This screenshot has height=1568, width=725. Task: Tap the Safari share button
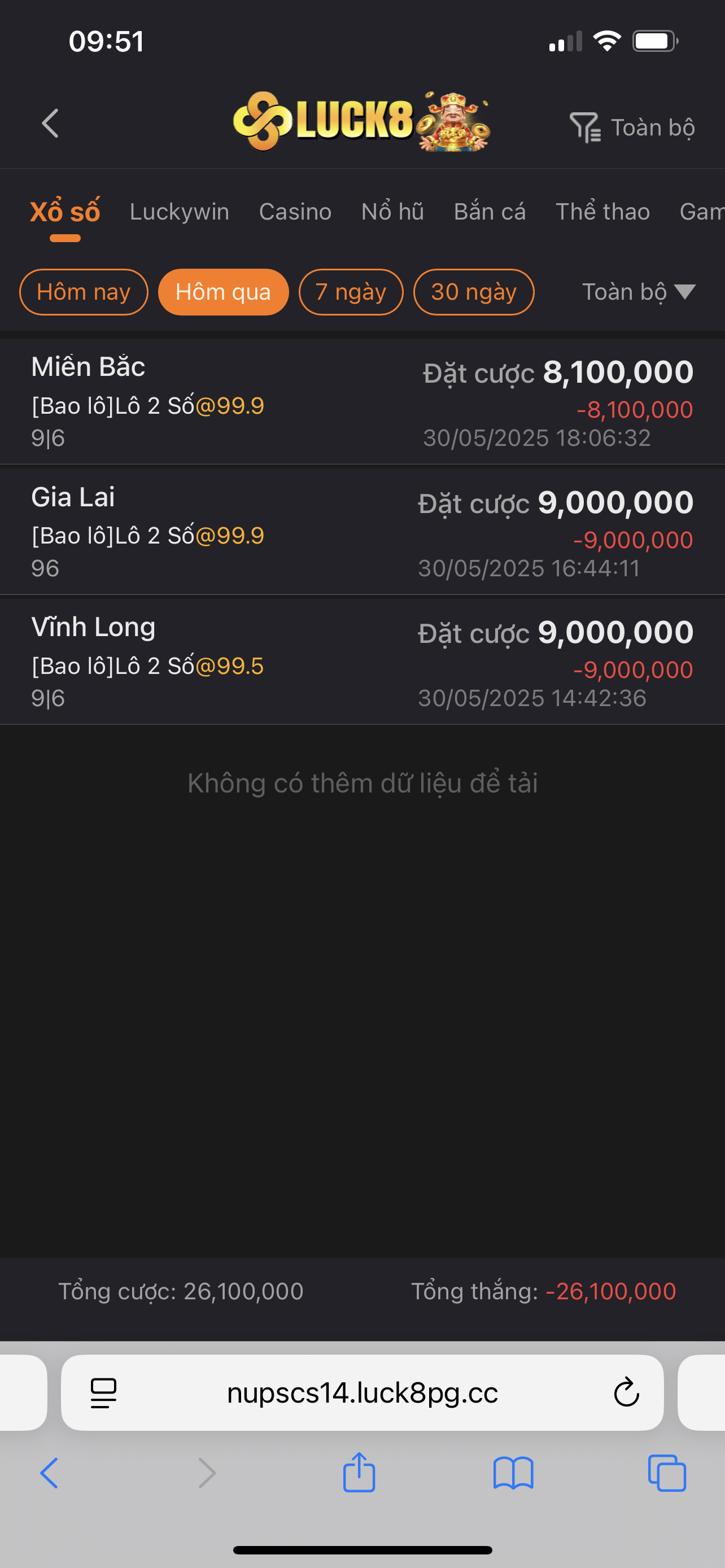pos(359,1473)
